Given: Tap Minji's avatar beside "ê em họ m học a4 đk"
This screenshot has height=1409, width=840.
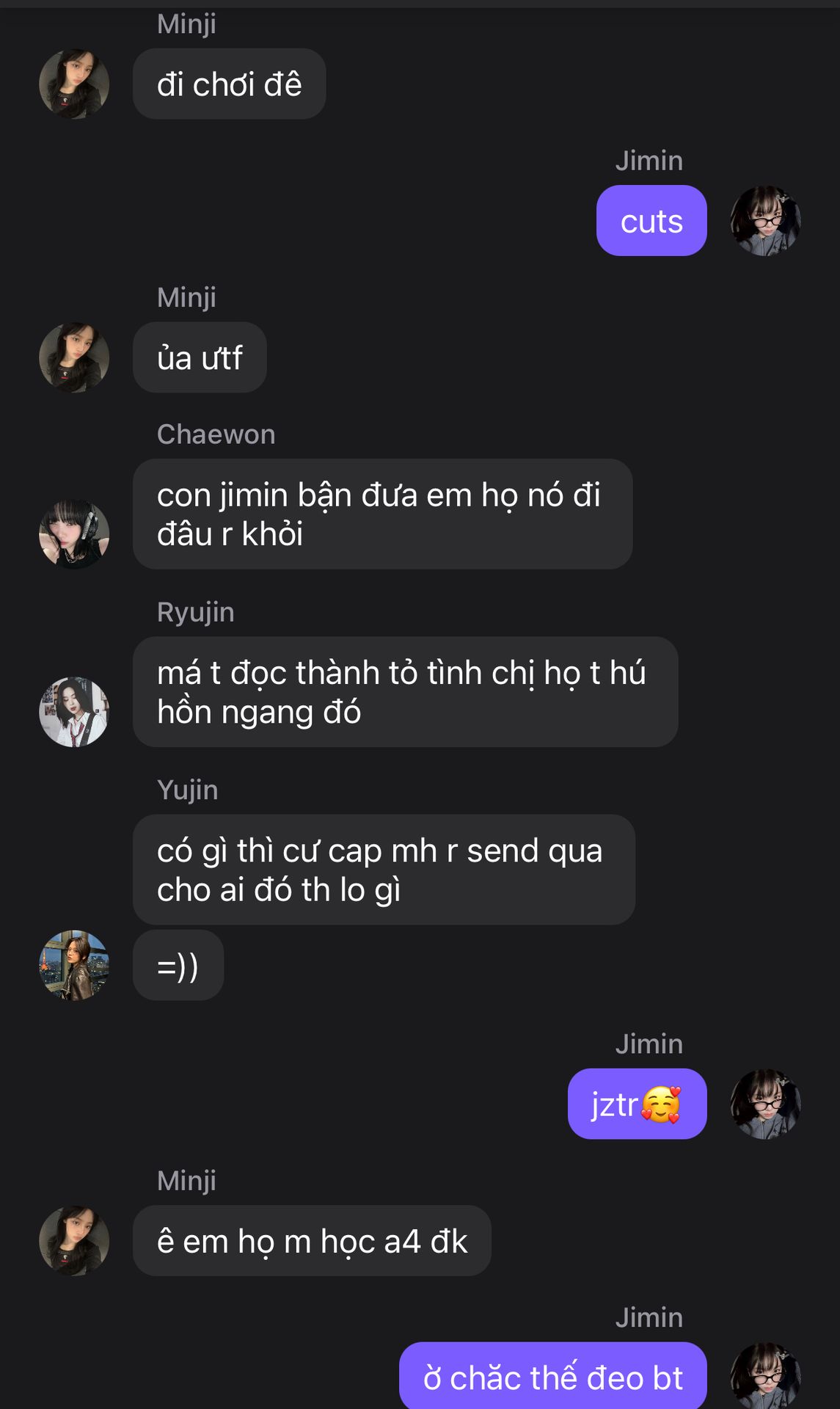Looking at the screenshot, I should [74, 1240].
